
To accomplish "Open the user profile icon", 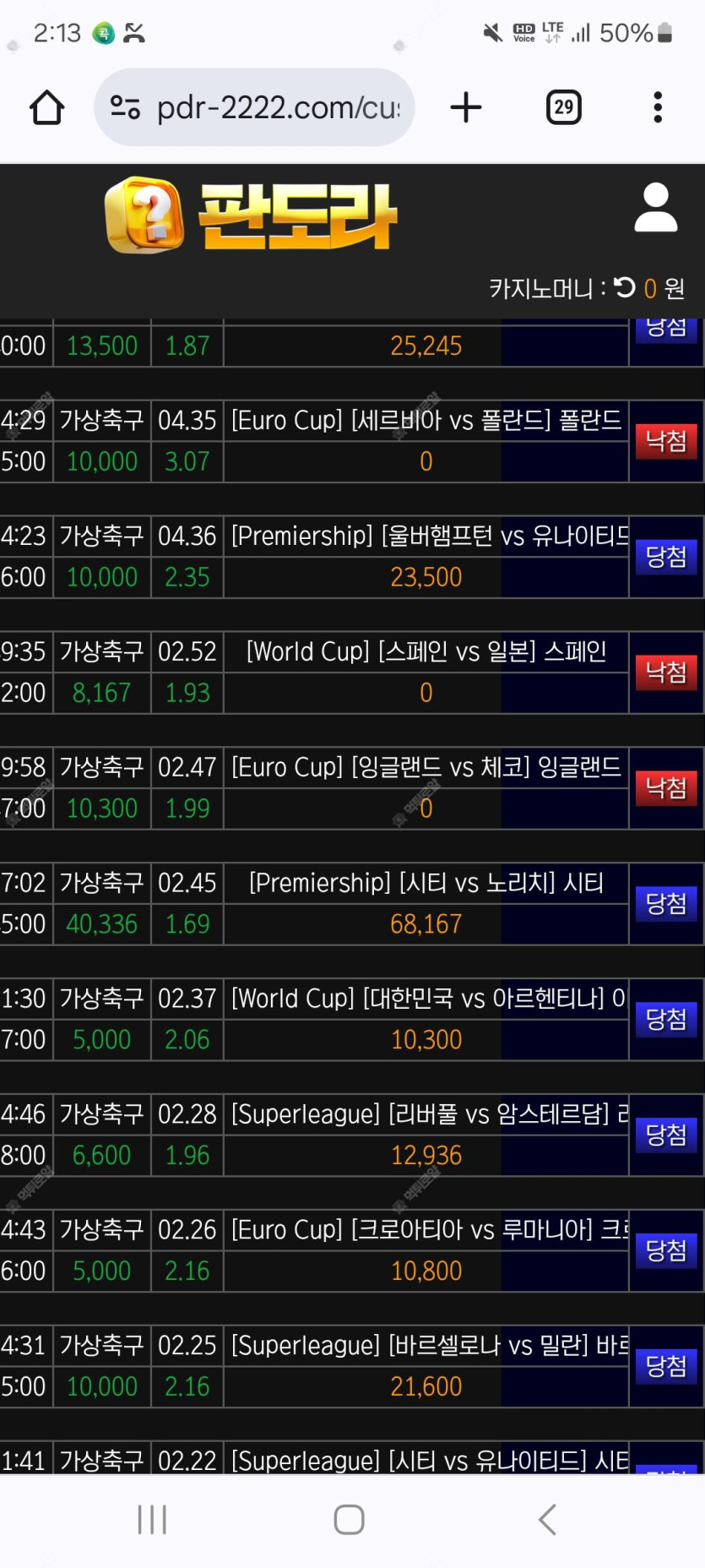I will [656, 207].
